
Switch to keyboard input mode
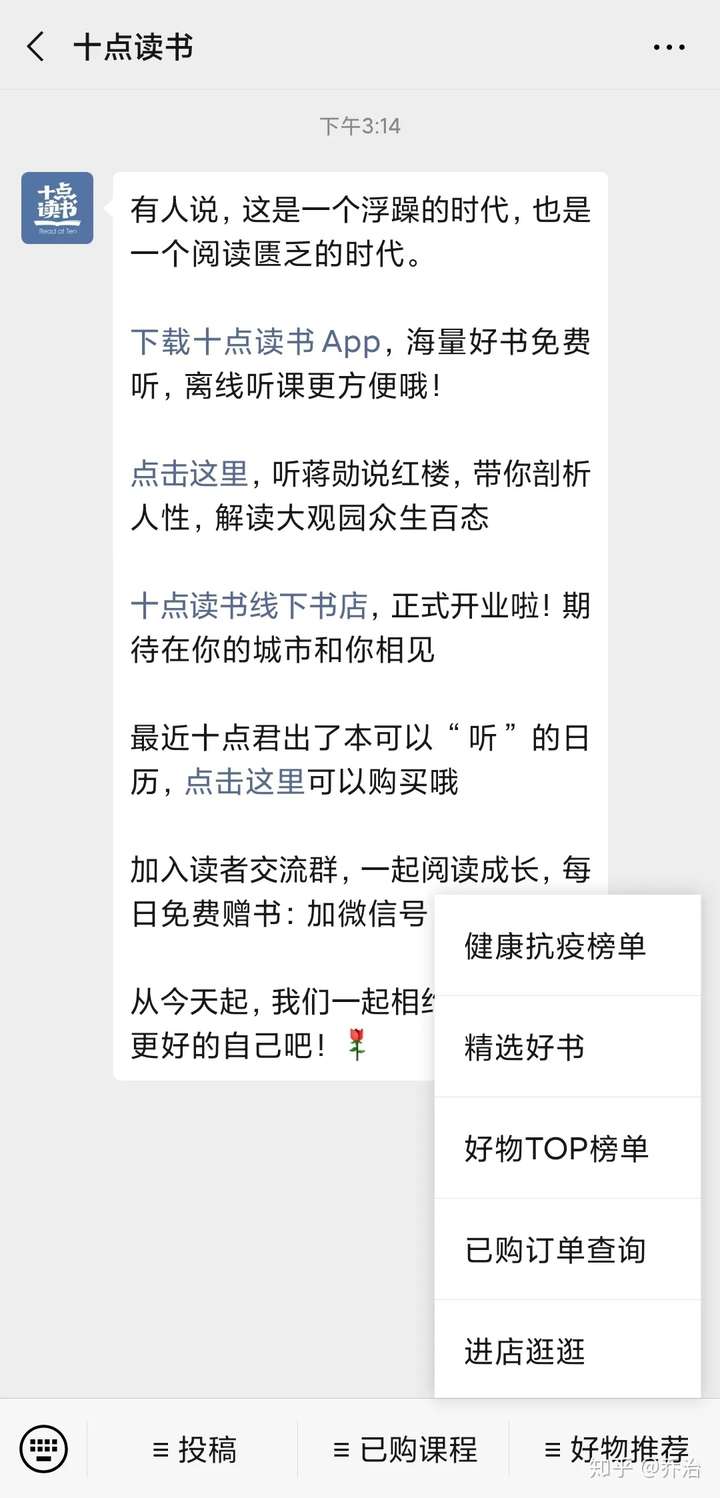point(43,1448)
